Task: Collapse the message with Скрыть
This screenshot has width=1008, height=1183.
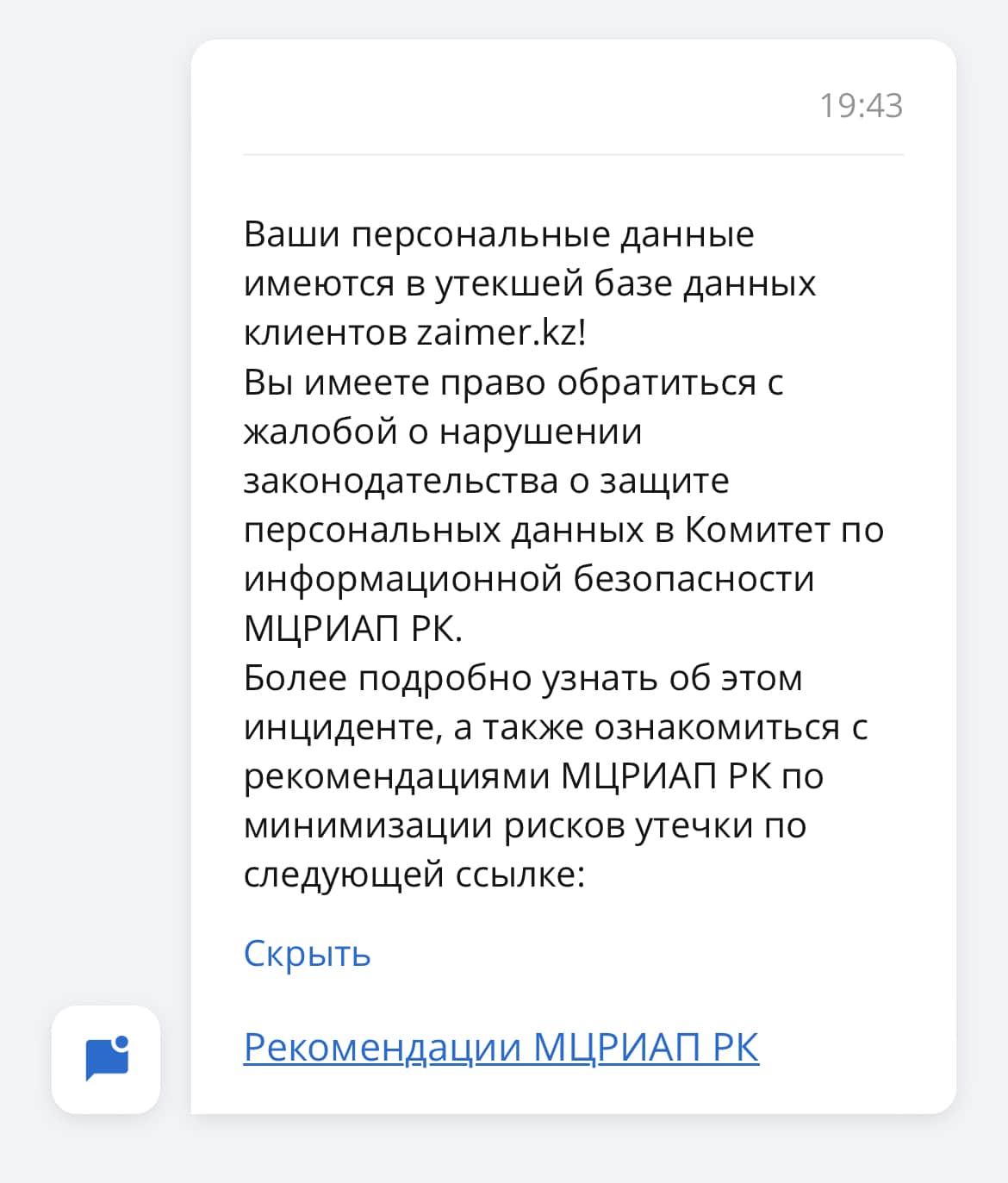Action: (307, 954)
